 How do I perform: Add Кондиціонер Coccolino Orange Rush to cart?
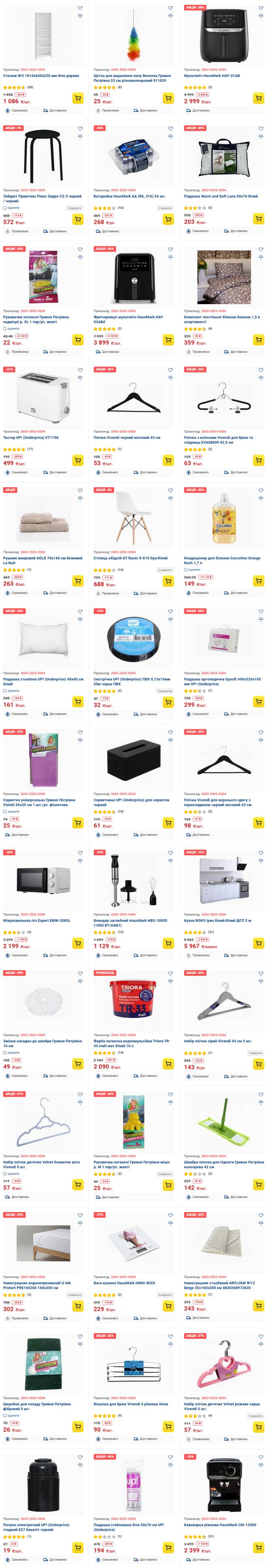coord(258,581)
